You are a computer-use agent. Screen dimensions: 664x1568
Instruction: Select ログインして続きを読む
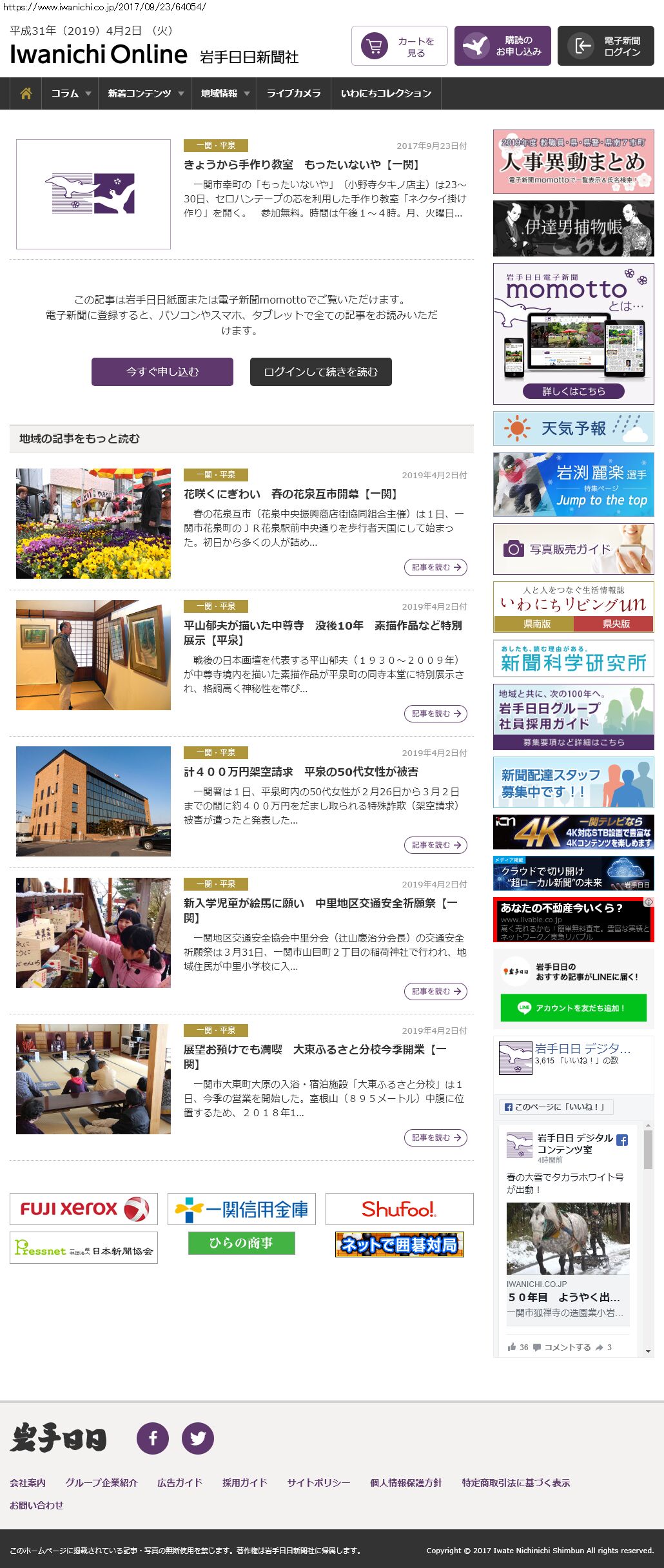click(x=320, y=372)
